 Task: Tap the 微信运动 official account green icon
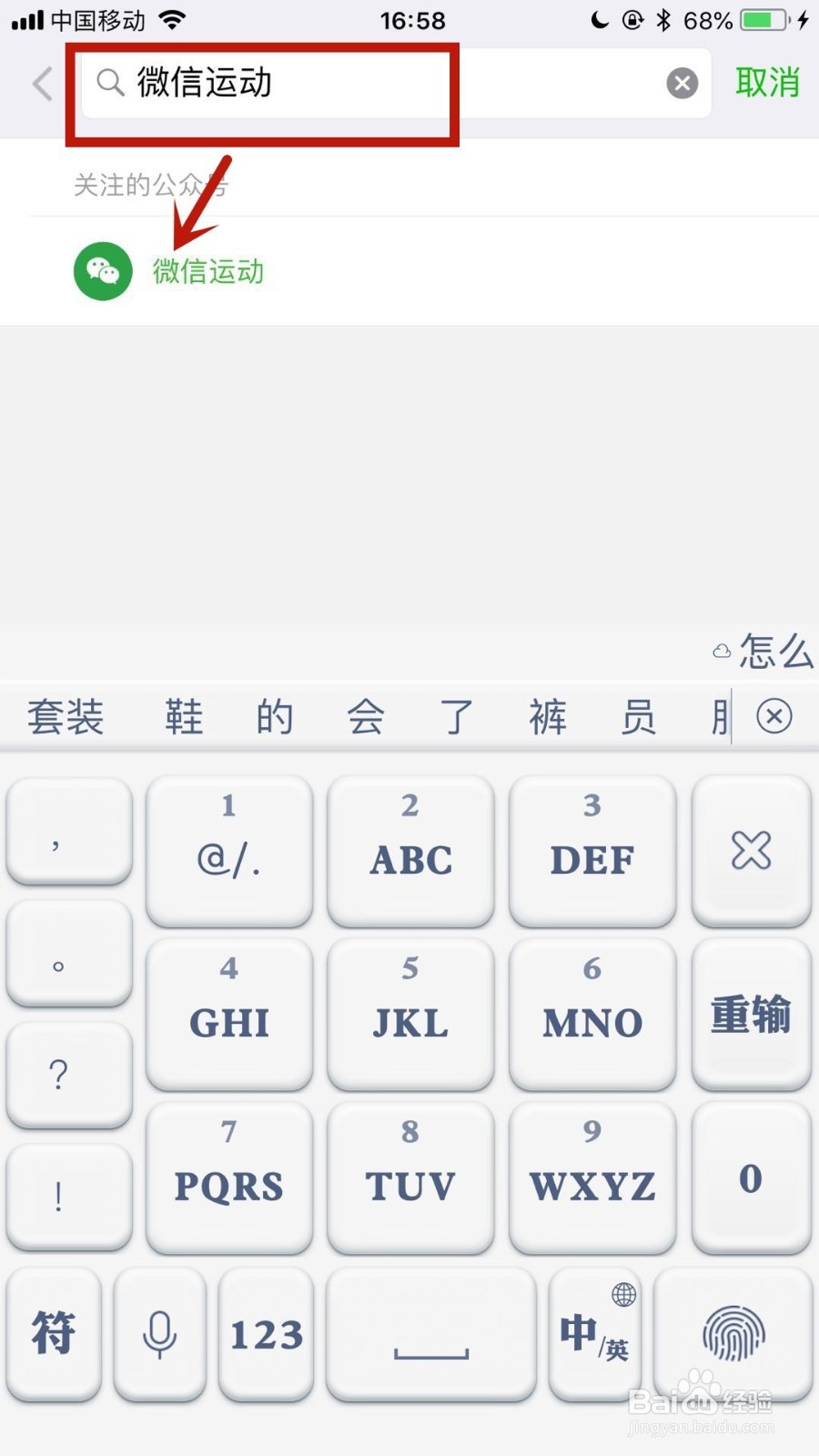pyautogui.click(x=103, y=270)
